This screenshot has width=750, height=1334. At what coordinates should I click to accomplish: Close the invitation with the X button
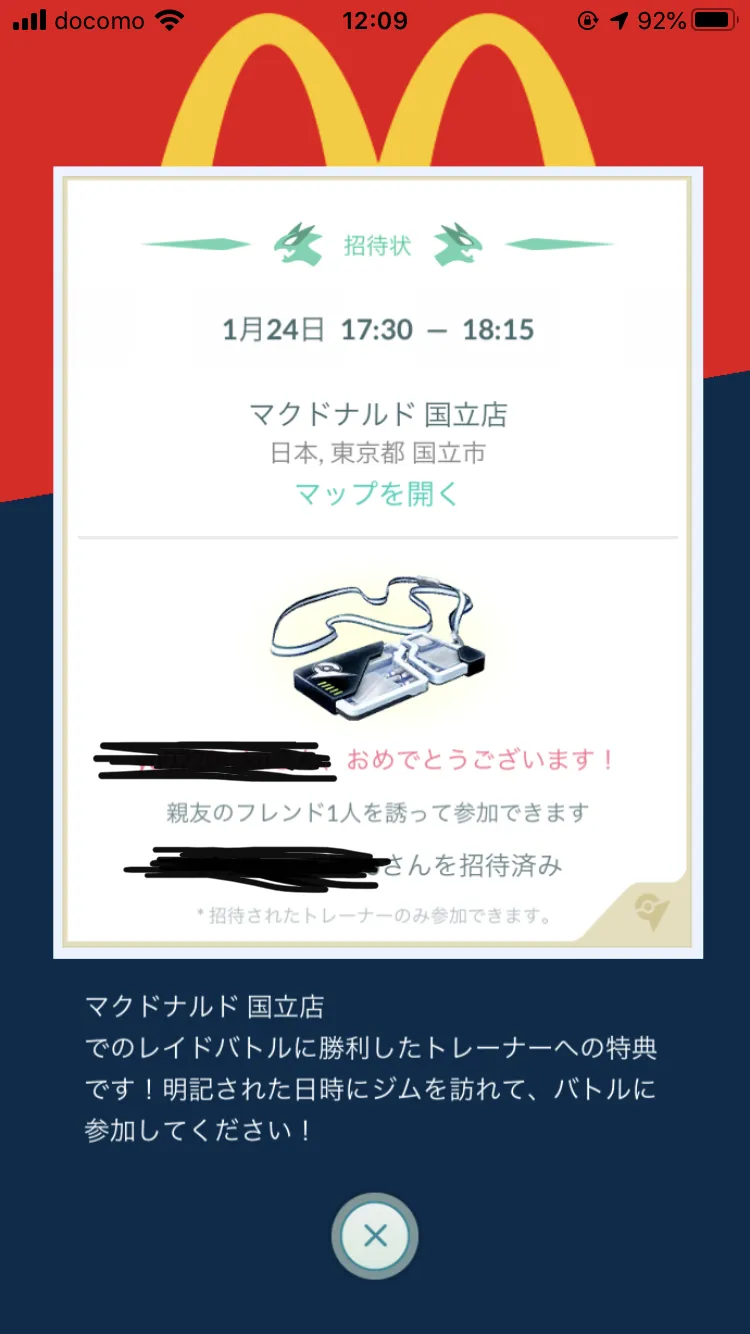pos(375,1236)
